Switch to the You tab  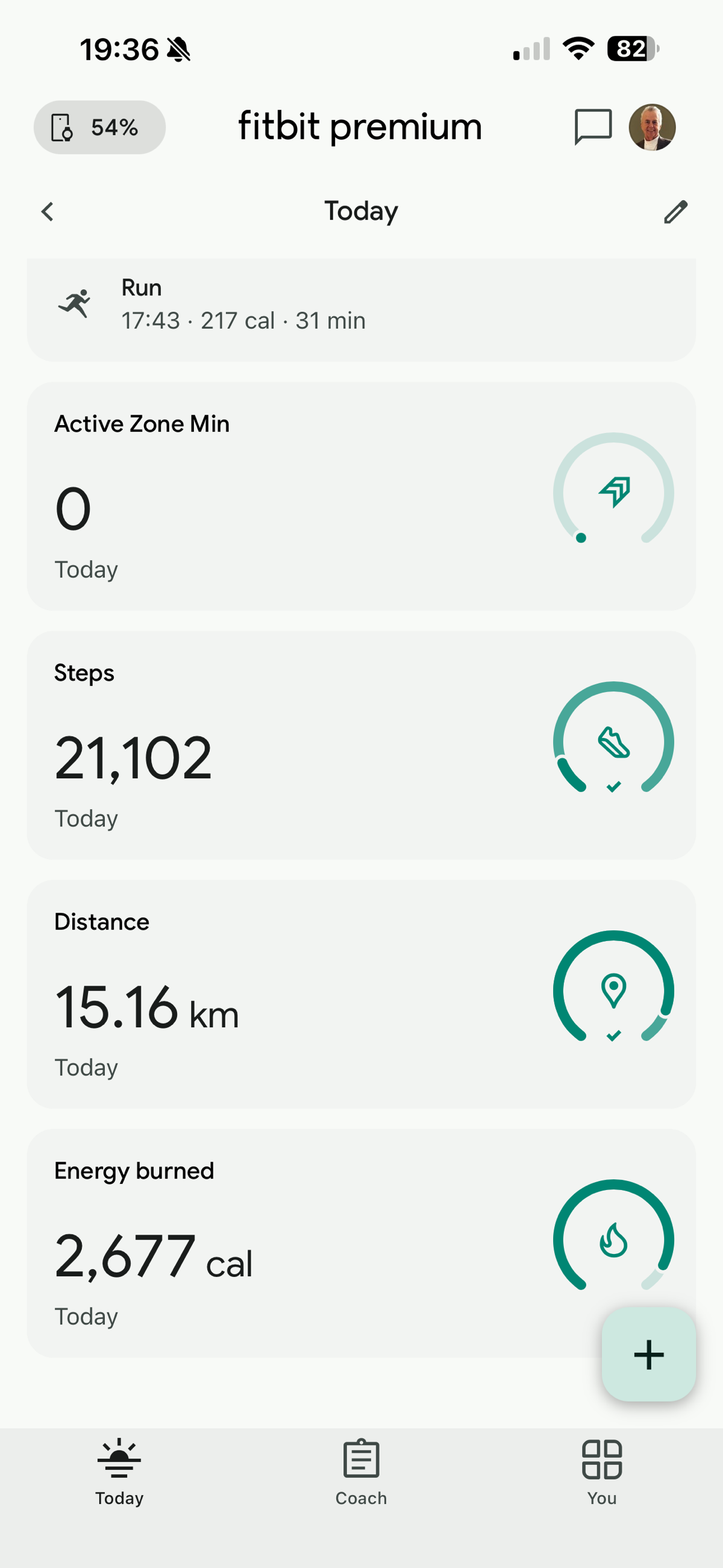[x=602, y=1472]
